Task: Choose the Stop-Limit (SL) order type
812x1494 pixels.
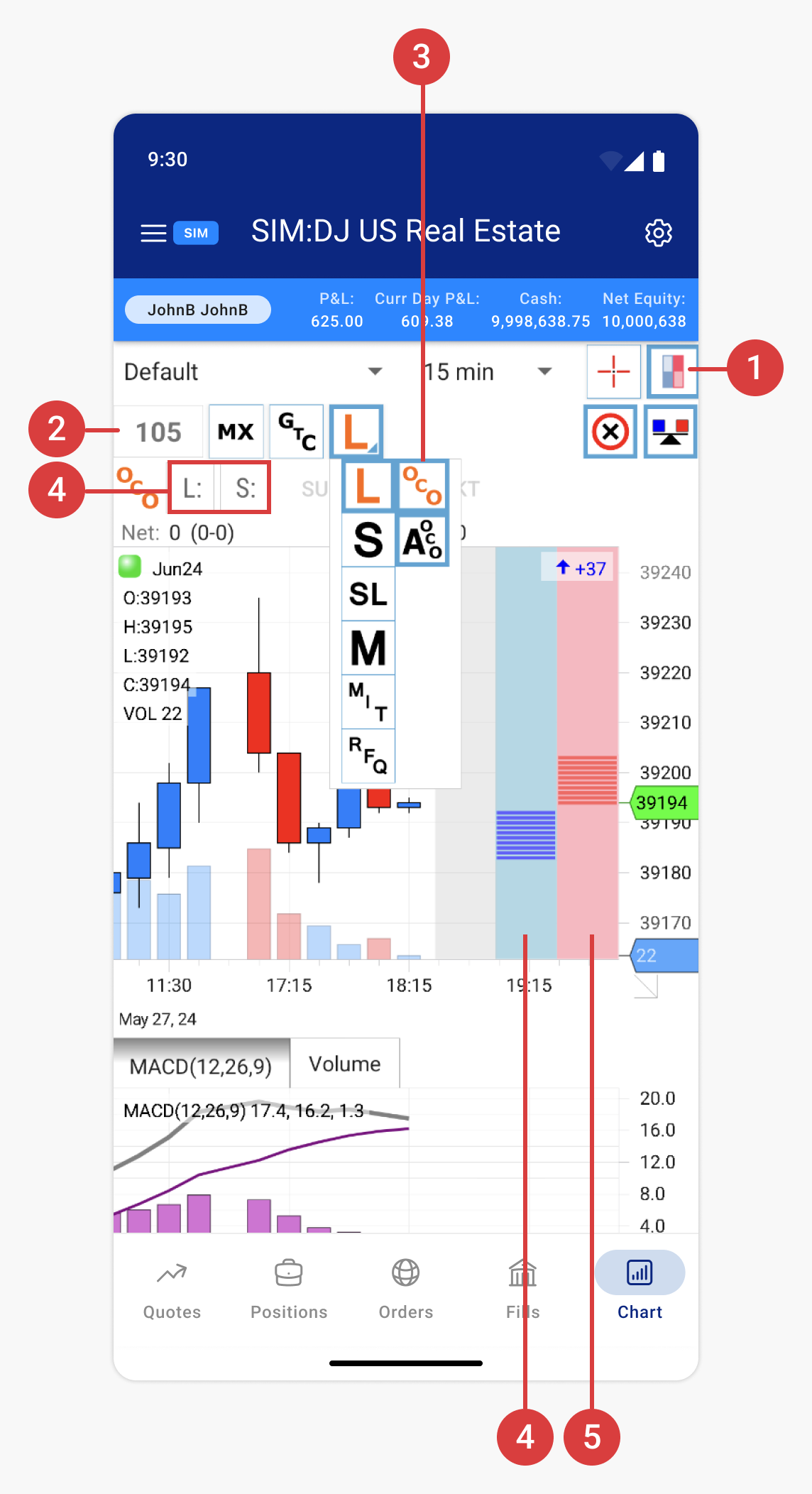Action: pyautogui.click(x=368, y=594)
